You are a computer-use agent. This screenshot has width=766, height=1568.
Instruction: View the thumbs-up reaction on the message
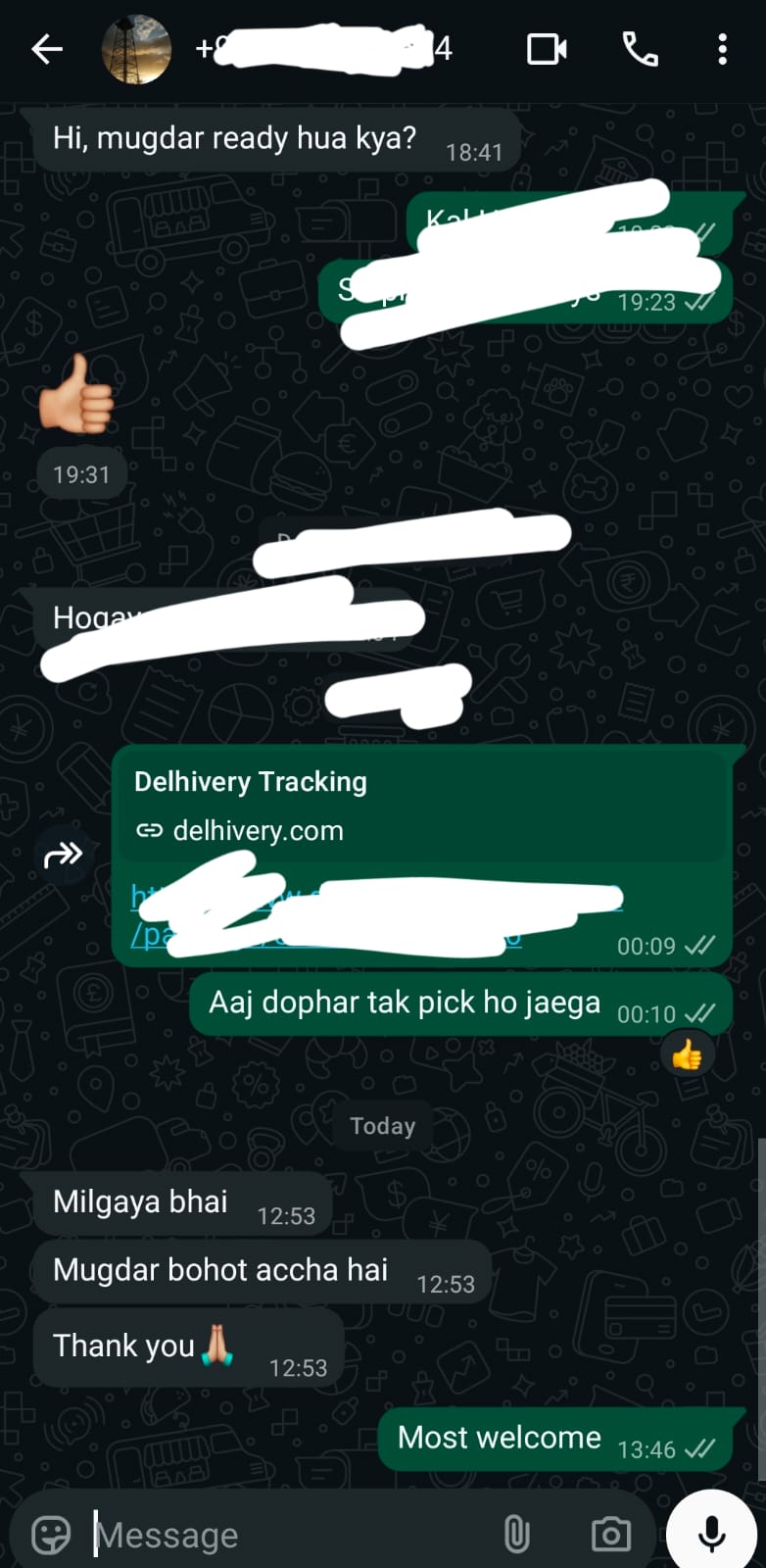coord(687,1055)
